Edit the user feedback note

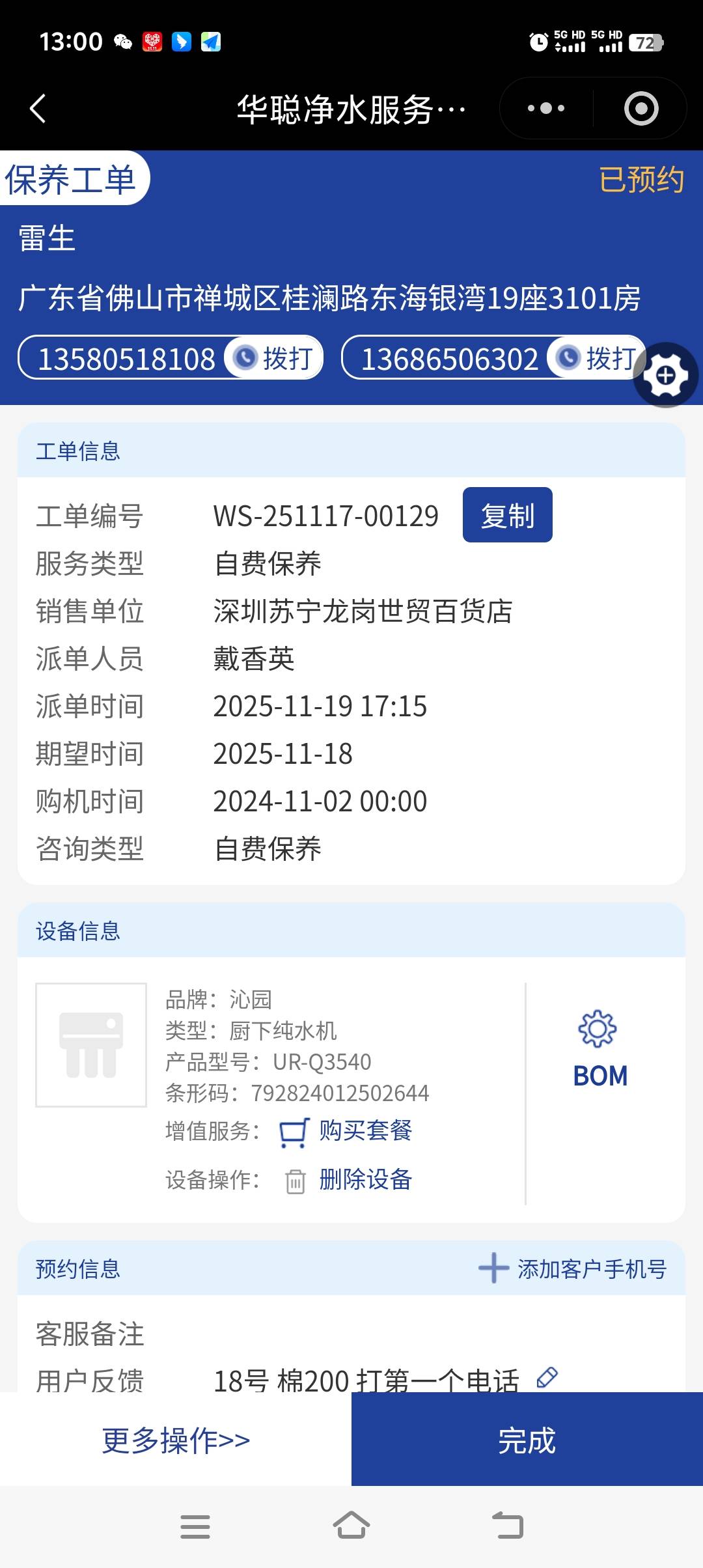tap(547, 1377)
